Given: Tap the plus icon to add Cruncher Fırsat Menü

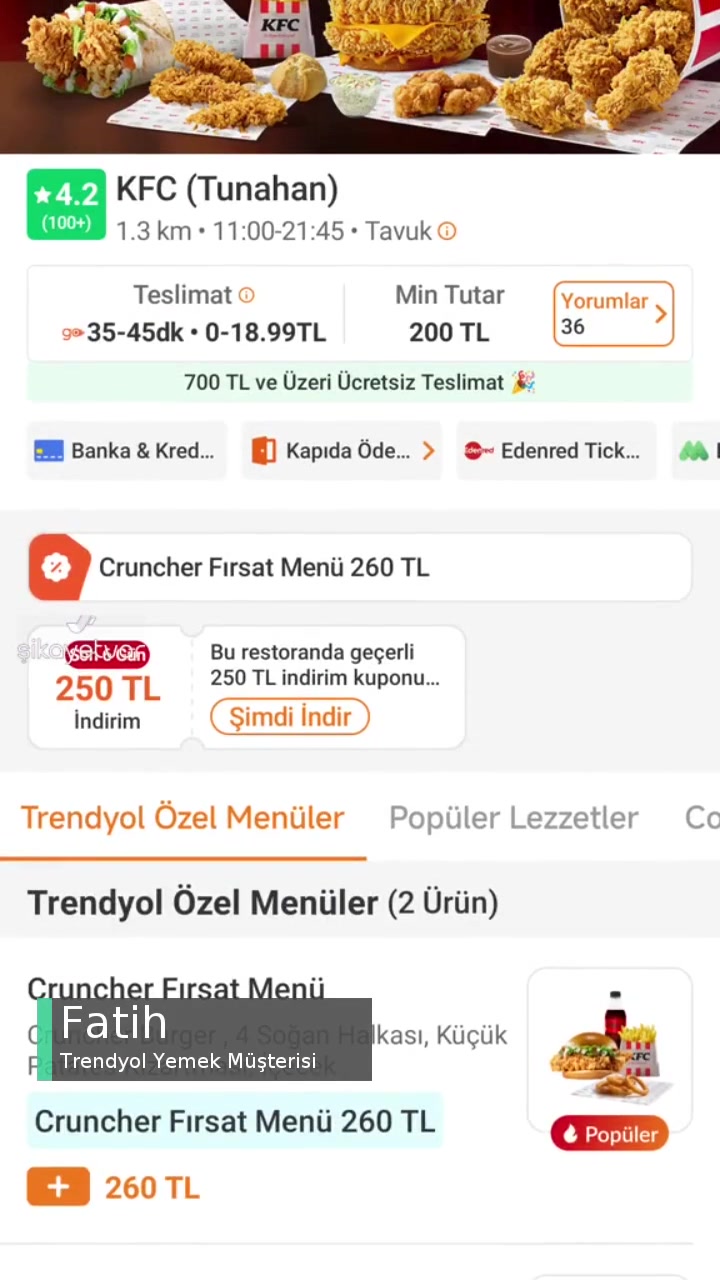Looking at the screenshot, I should (57, 1186).
